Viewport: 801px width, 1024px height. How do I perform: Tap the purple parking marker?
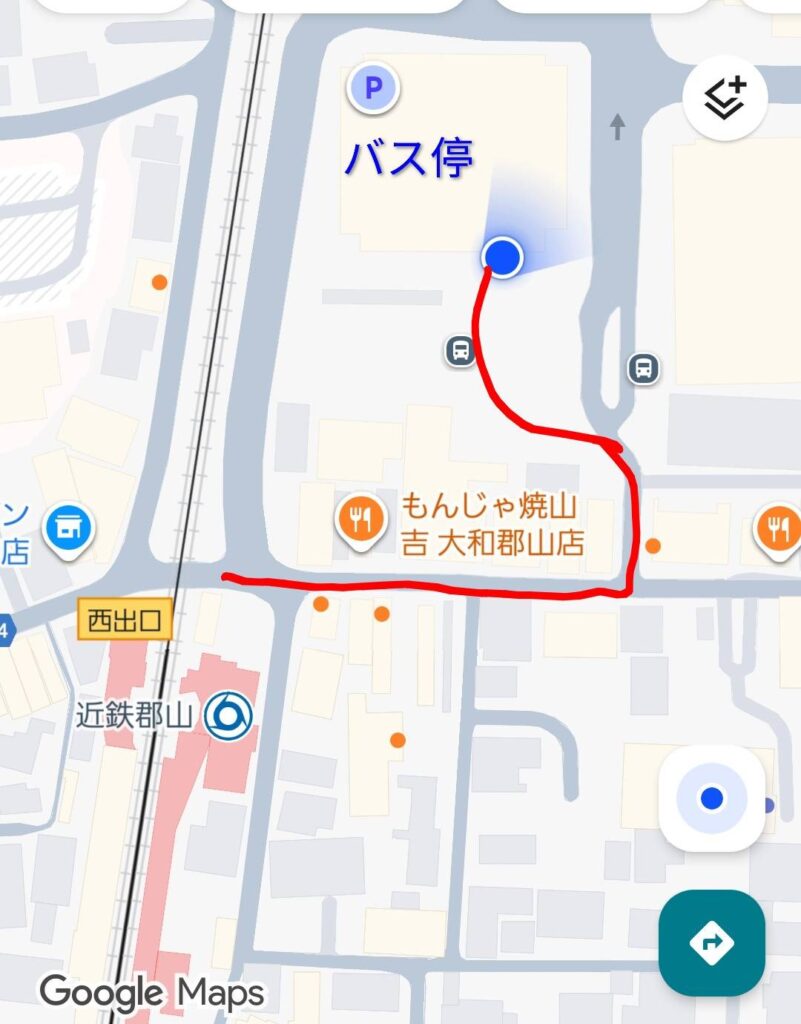[373, 89]
